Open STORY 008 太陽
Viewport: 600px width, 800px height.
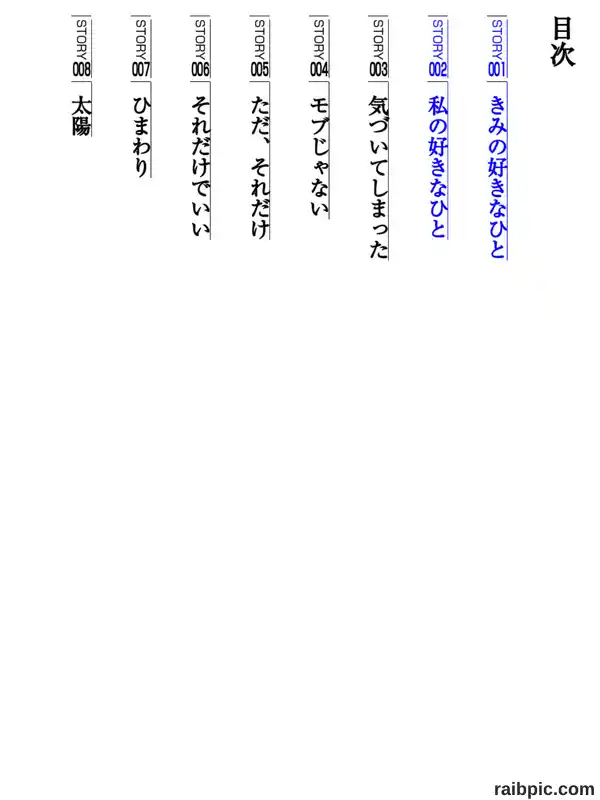[x=82, y=77]
